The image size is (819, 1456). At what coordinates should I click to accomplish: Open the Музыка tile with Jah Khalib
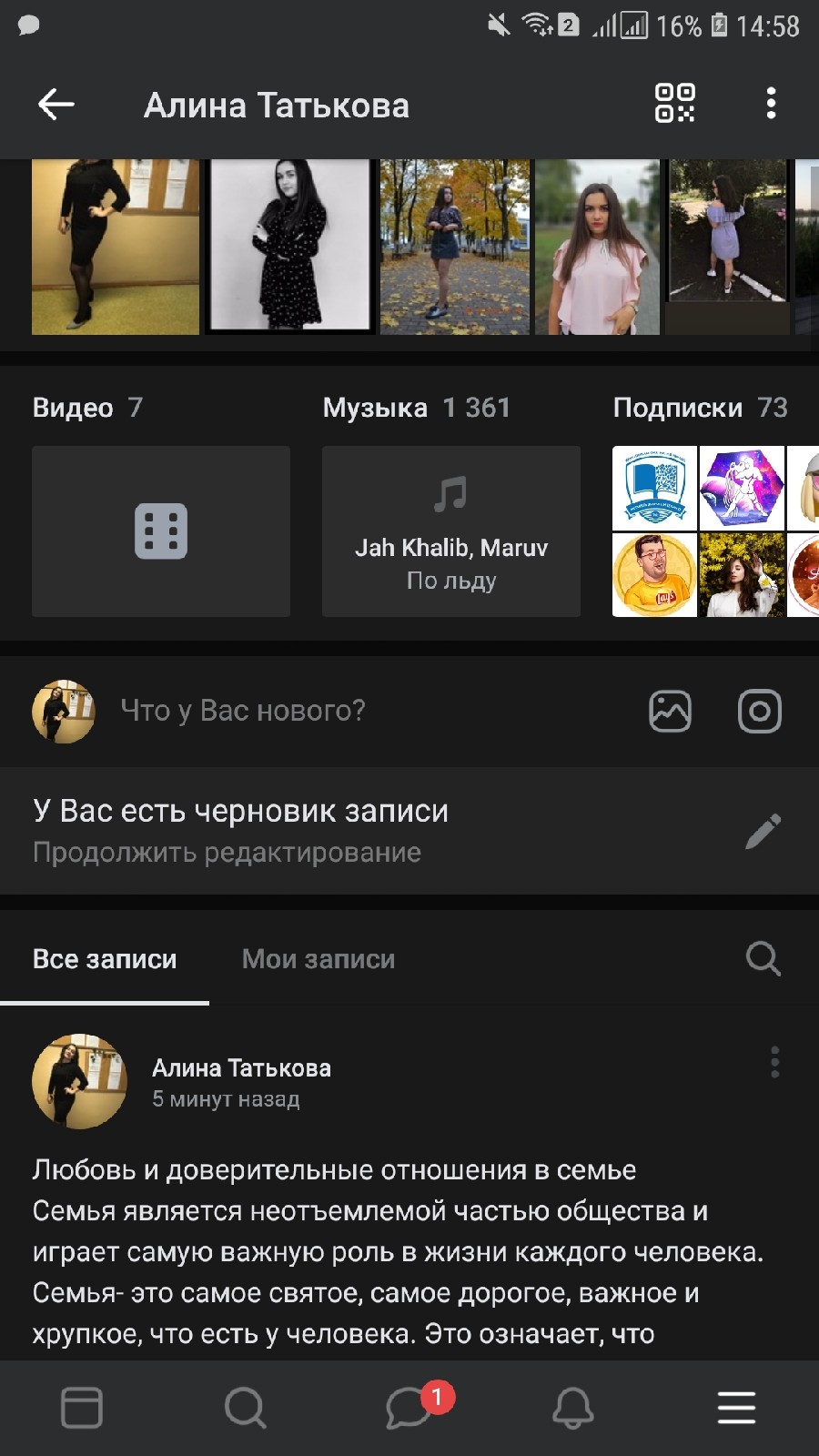[451, 531]
